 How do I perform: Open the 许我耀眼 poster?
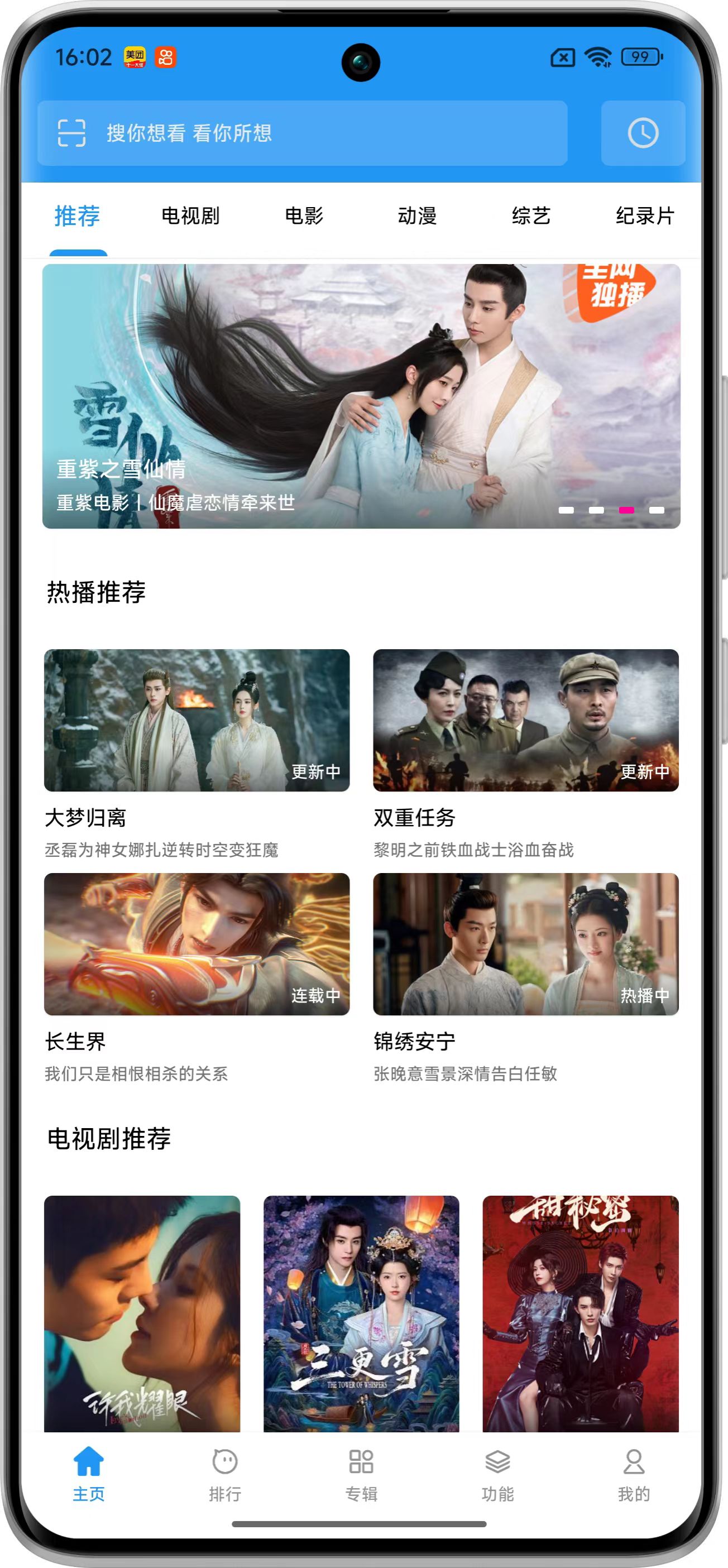click(142, 1312)
